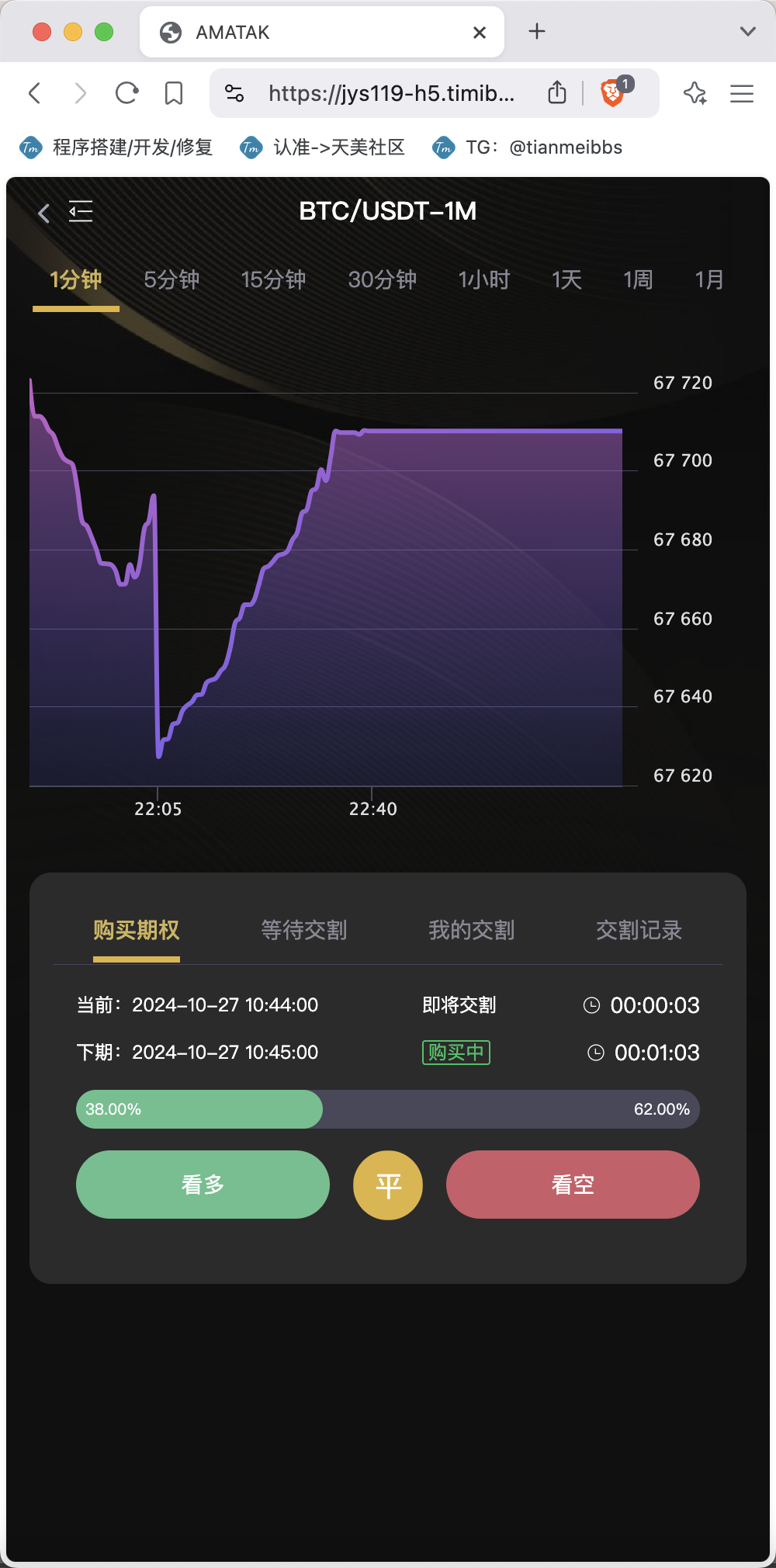Switch to the 1周 chart
The height and width of the screenshot is (1568, 776).
click(638, 279)
